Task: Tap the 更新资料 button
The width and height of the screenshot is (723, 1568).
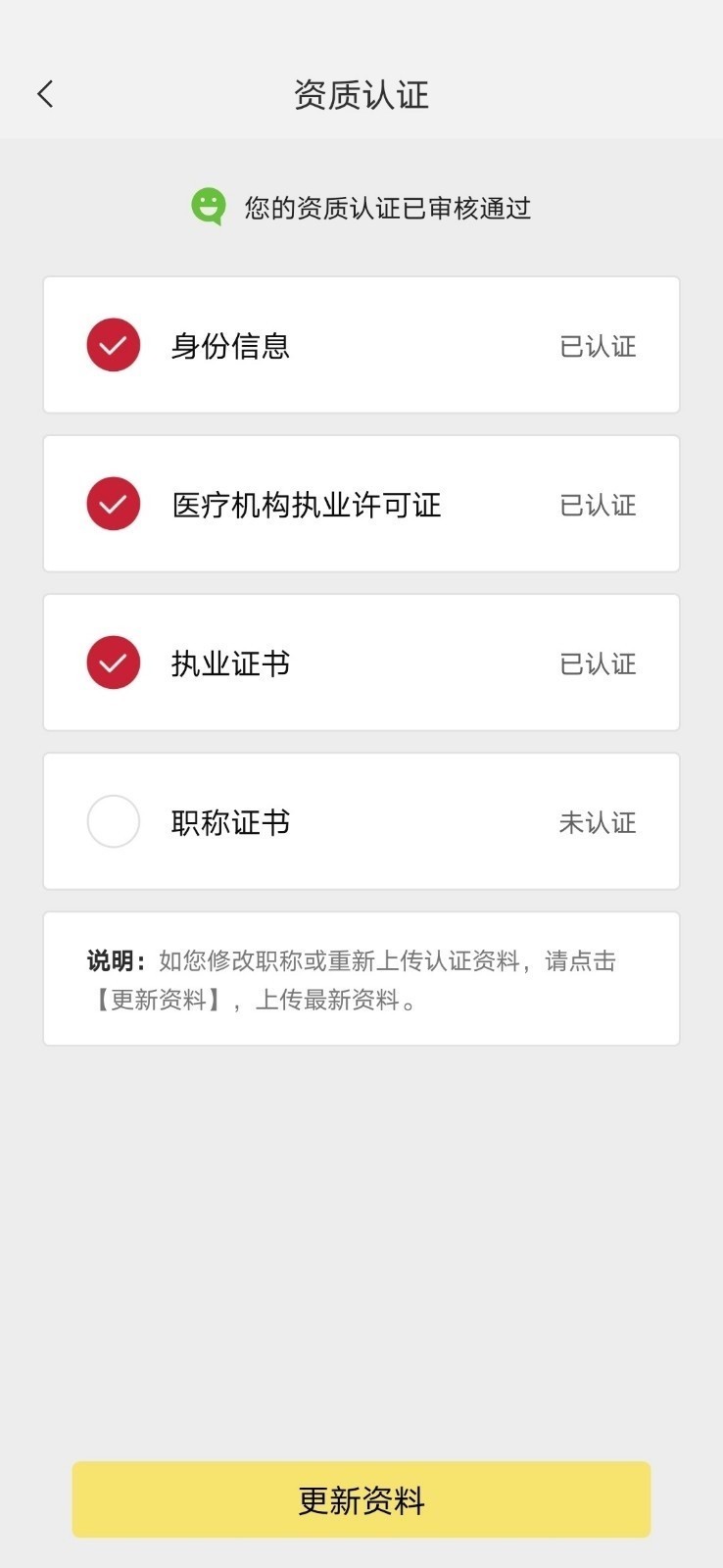Action: (x=361, y=1499)
